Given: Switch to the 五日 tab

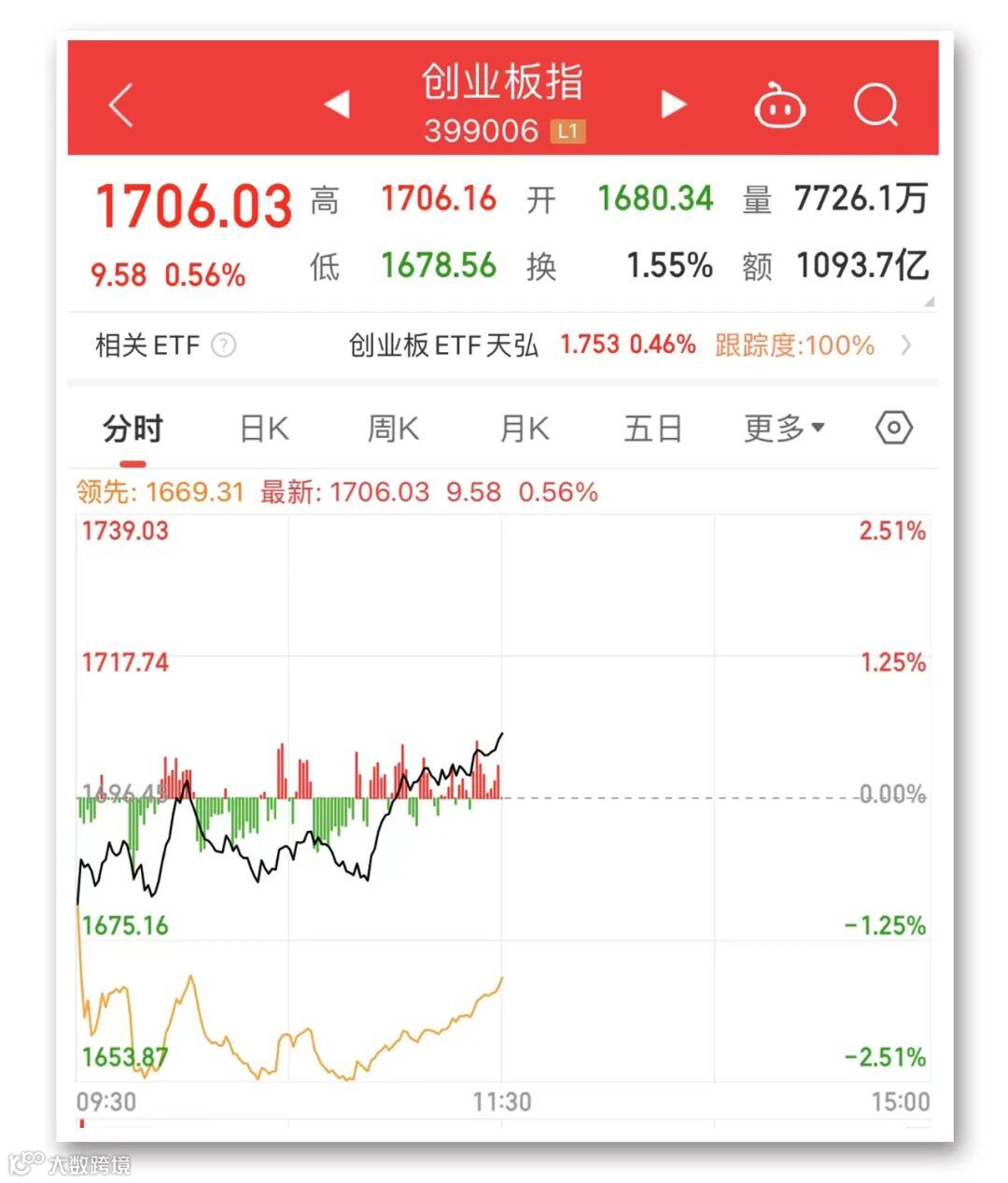Looking at the screenshot, I should [x=653, y=430].
